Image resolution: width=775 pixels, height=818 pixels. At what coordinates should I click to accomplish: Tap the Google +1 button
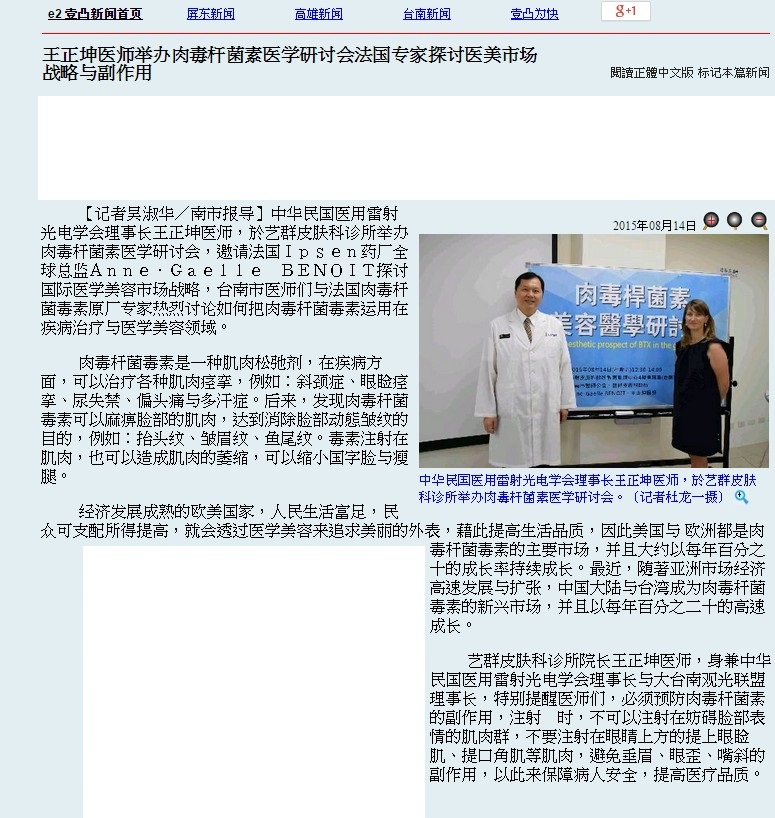[626, 11]
